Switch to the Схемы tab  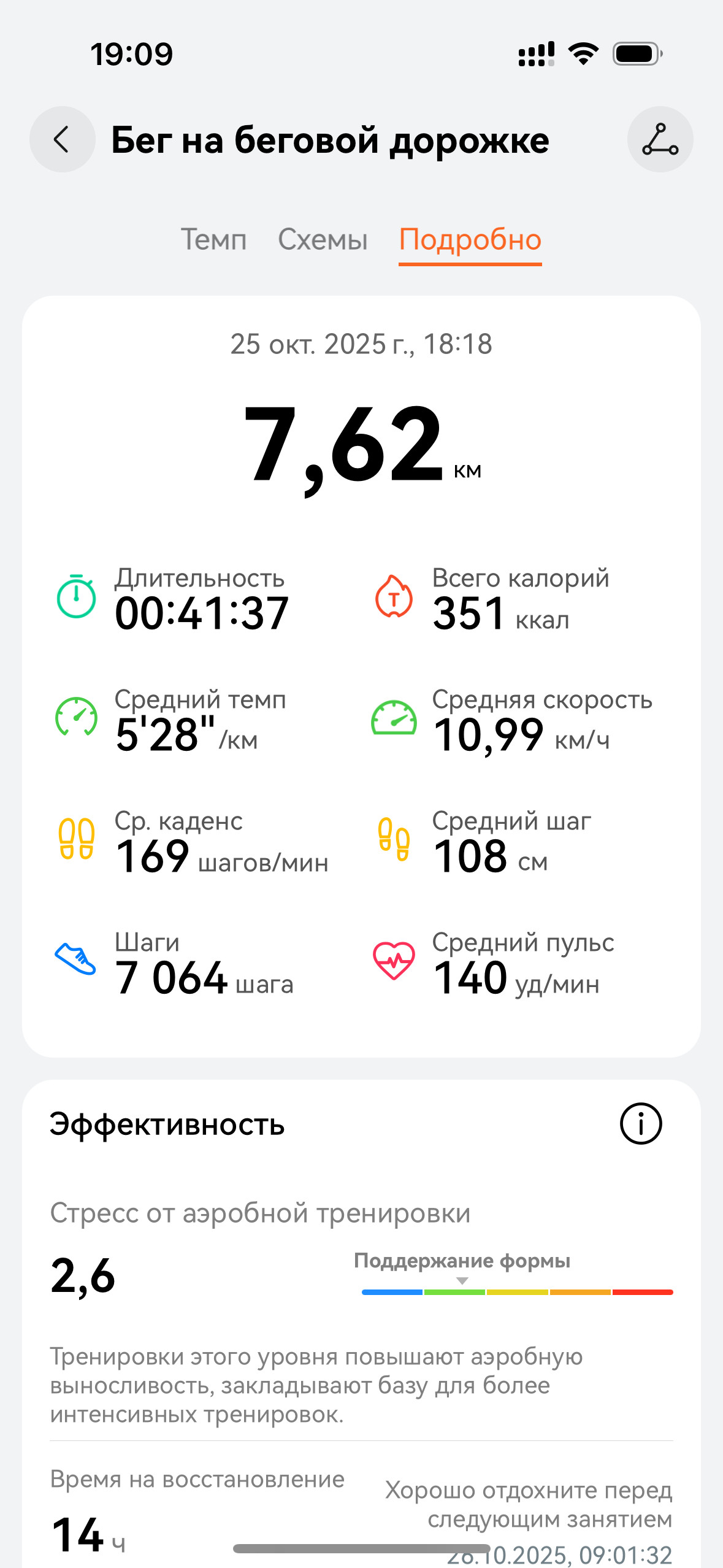323,239
